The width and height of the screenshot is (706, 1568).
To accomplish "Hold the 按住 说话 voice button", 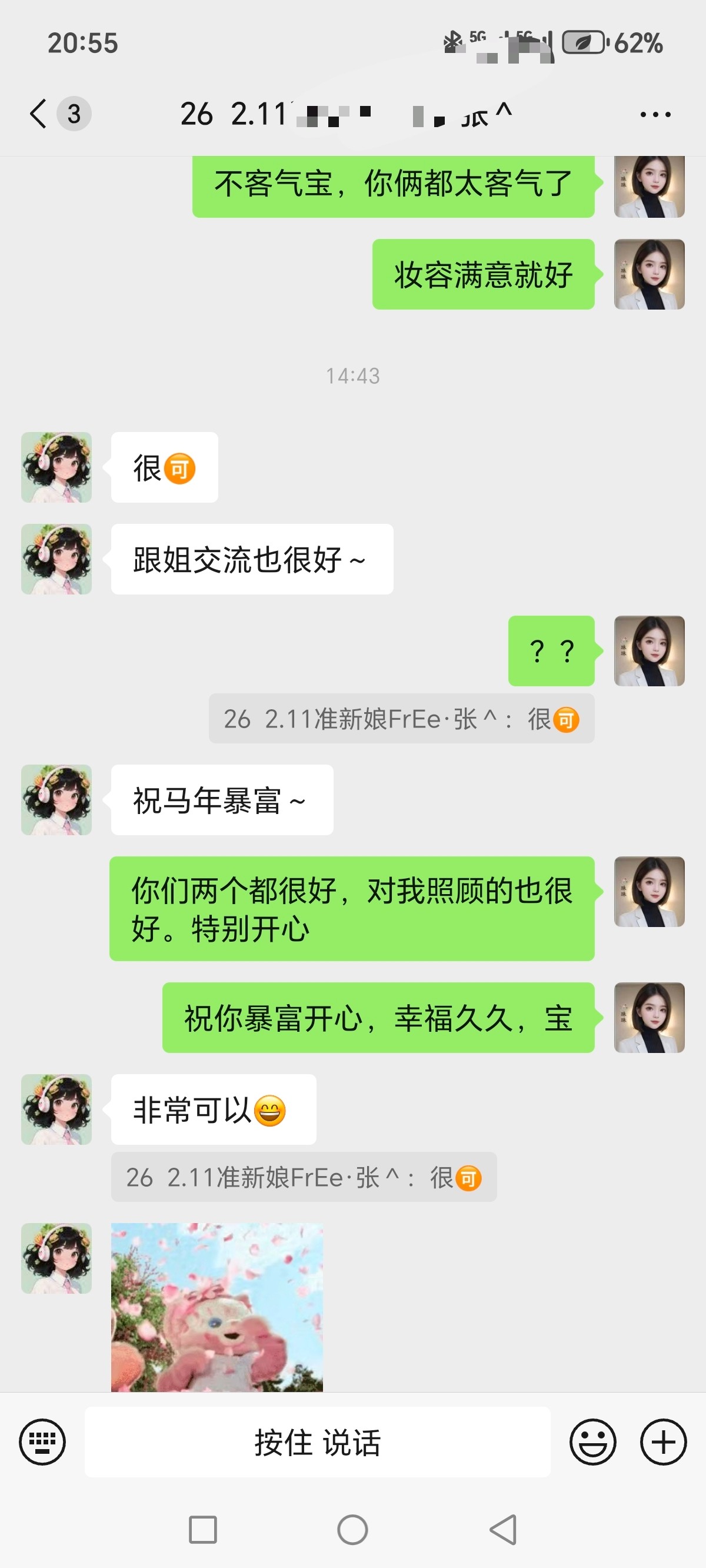I will pyautogui.click(x=317, y=1441).
